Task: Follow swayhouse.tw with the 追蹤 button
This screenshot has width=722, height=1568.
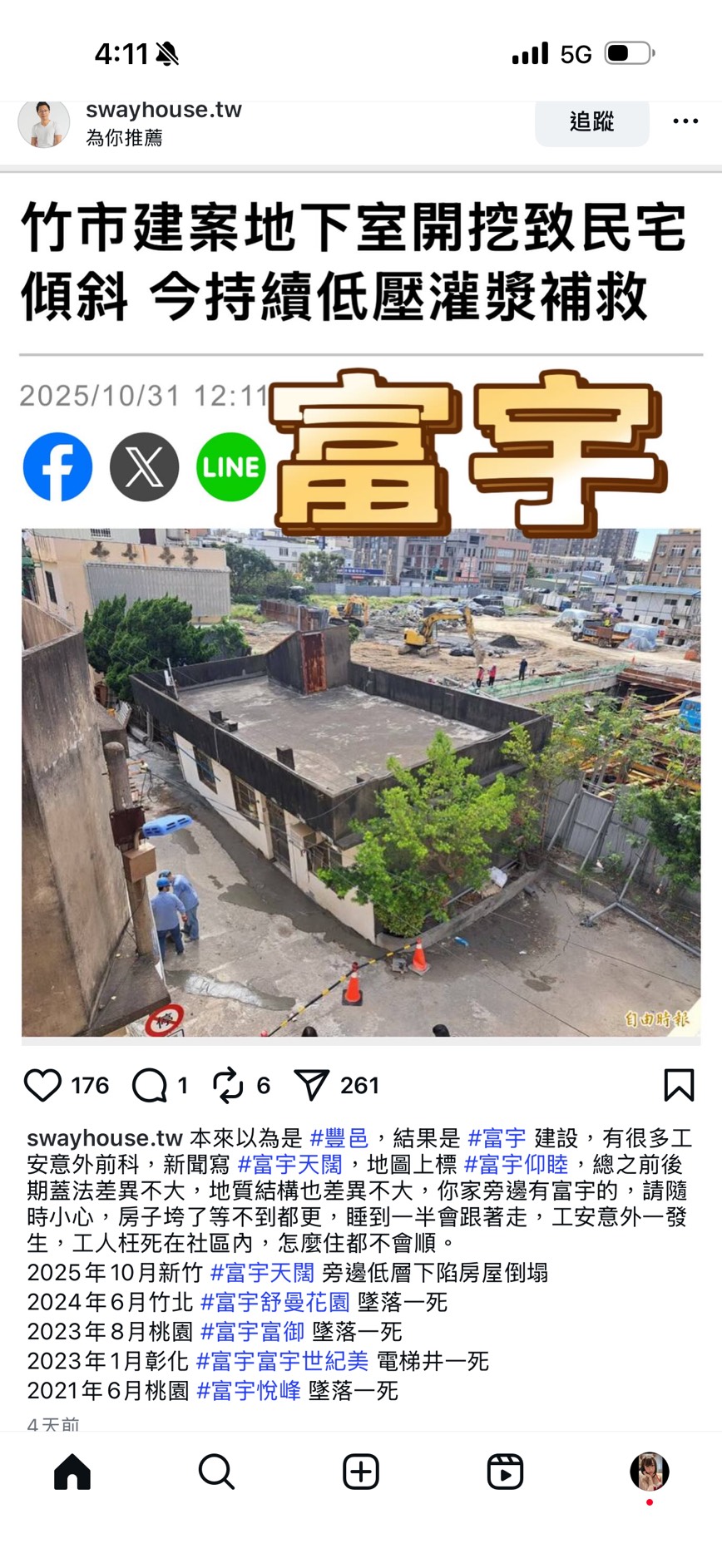Action: 591,122
